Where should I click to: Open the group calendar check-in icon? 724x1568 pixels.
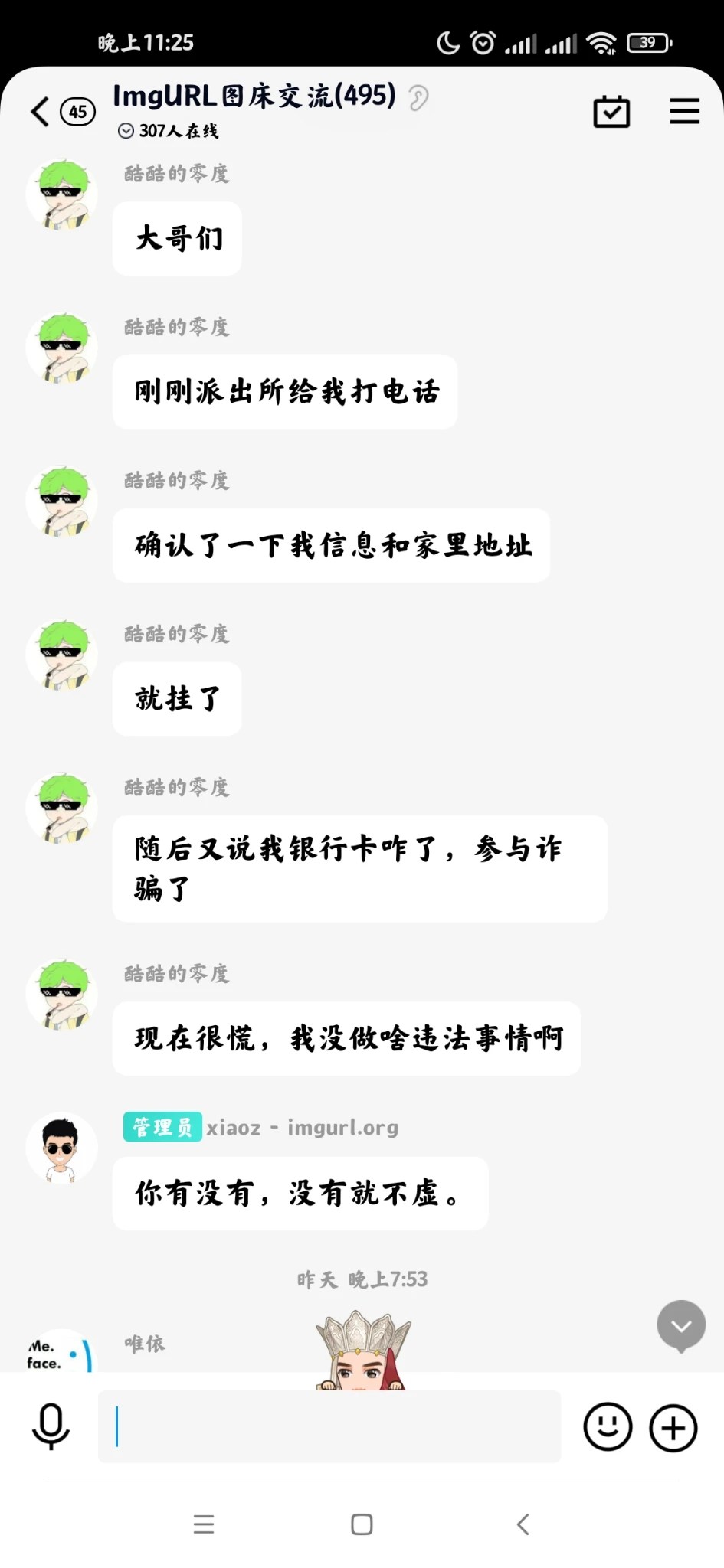point(611,112)
